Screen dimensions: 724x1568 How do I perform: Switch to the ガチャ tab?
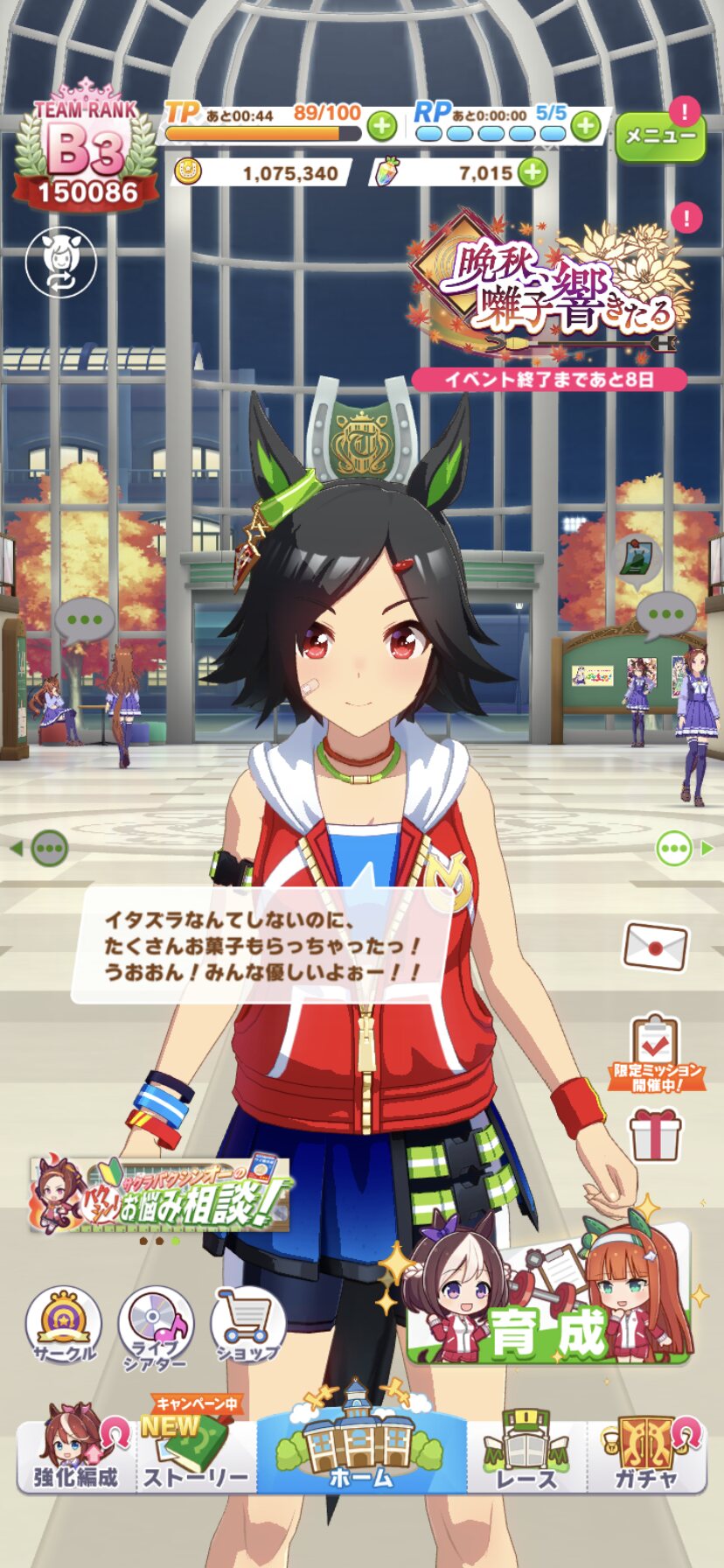(647, 1453)
